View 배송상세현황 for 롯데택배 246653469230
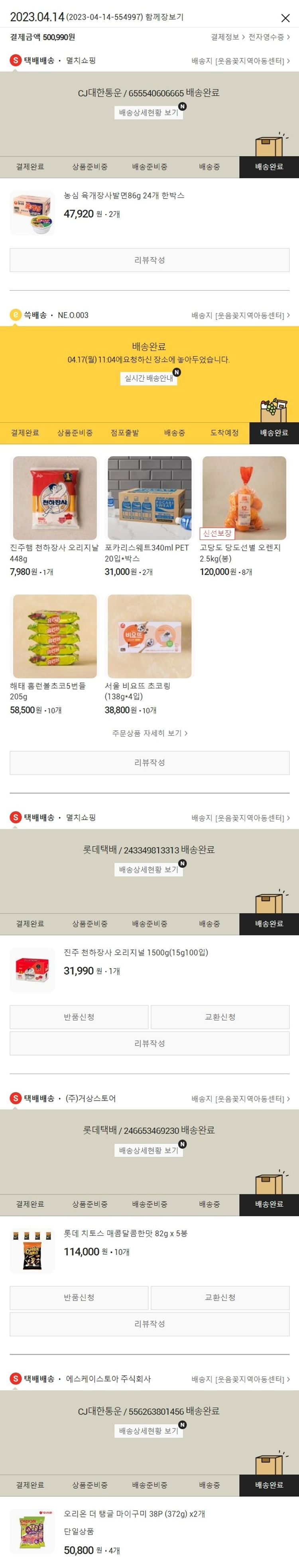 pos(149,1150)
